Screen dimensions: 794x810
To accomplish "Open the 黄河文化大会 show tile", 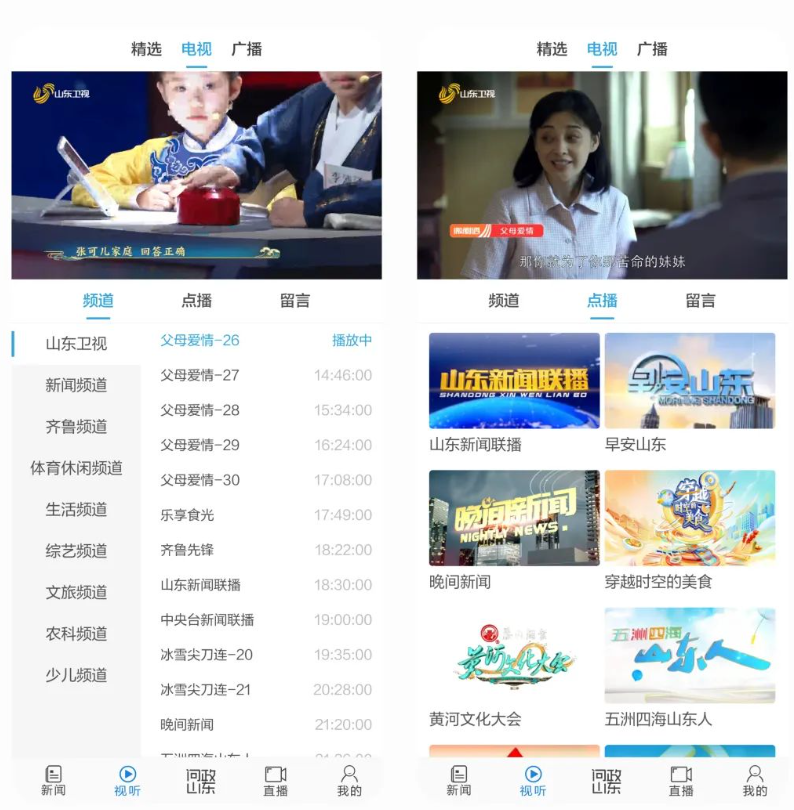I will coord(514,656).
